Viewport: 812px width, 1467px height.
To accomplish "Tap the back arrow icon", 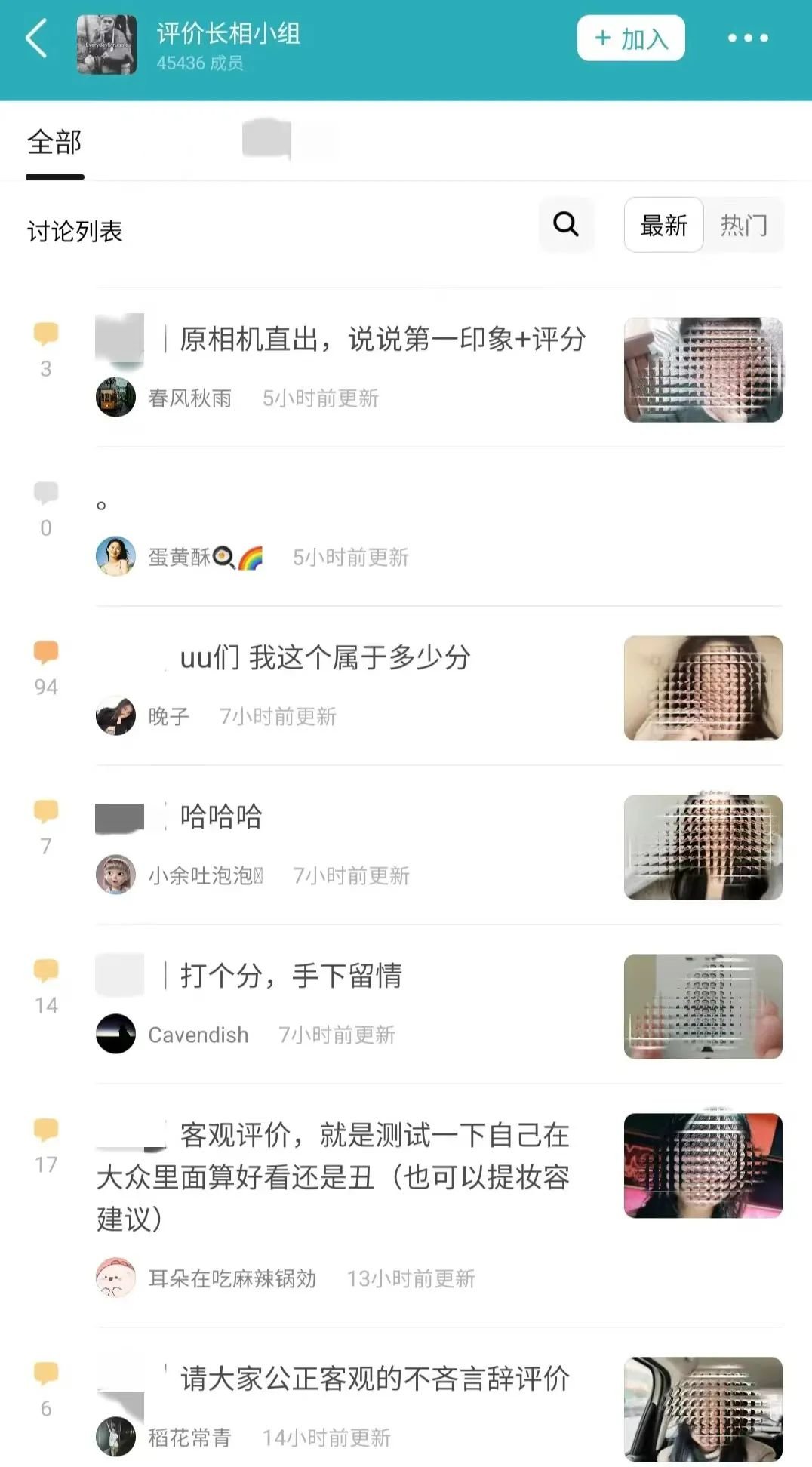I will pyautogui.click(x=34, y=38).
